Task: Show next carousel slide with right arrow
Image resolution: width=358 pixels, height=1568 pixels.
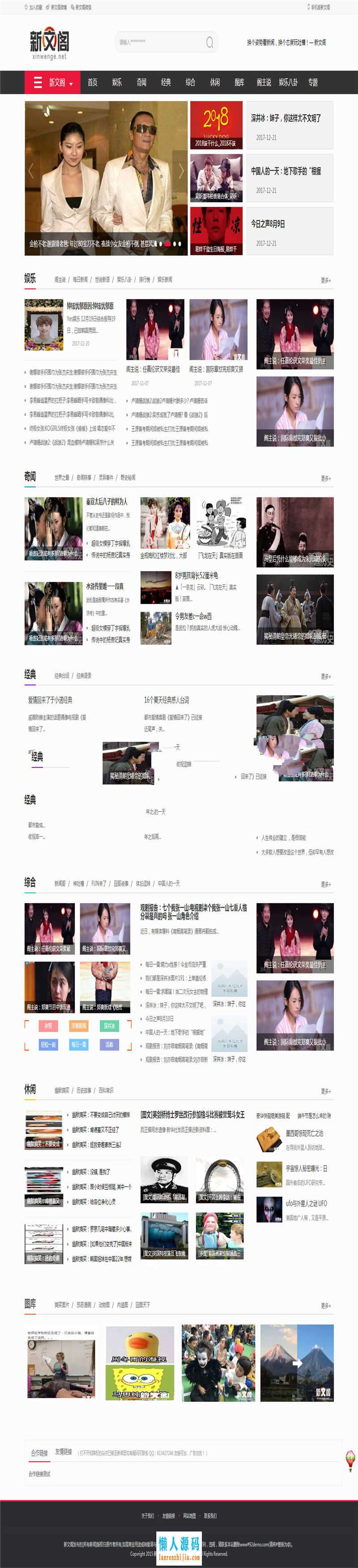Action: click(180, 171)
